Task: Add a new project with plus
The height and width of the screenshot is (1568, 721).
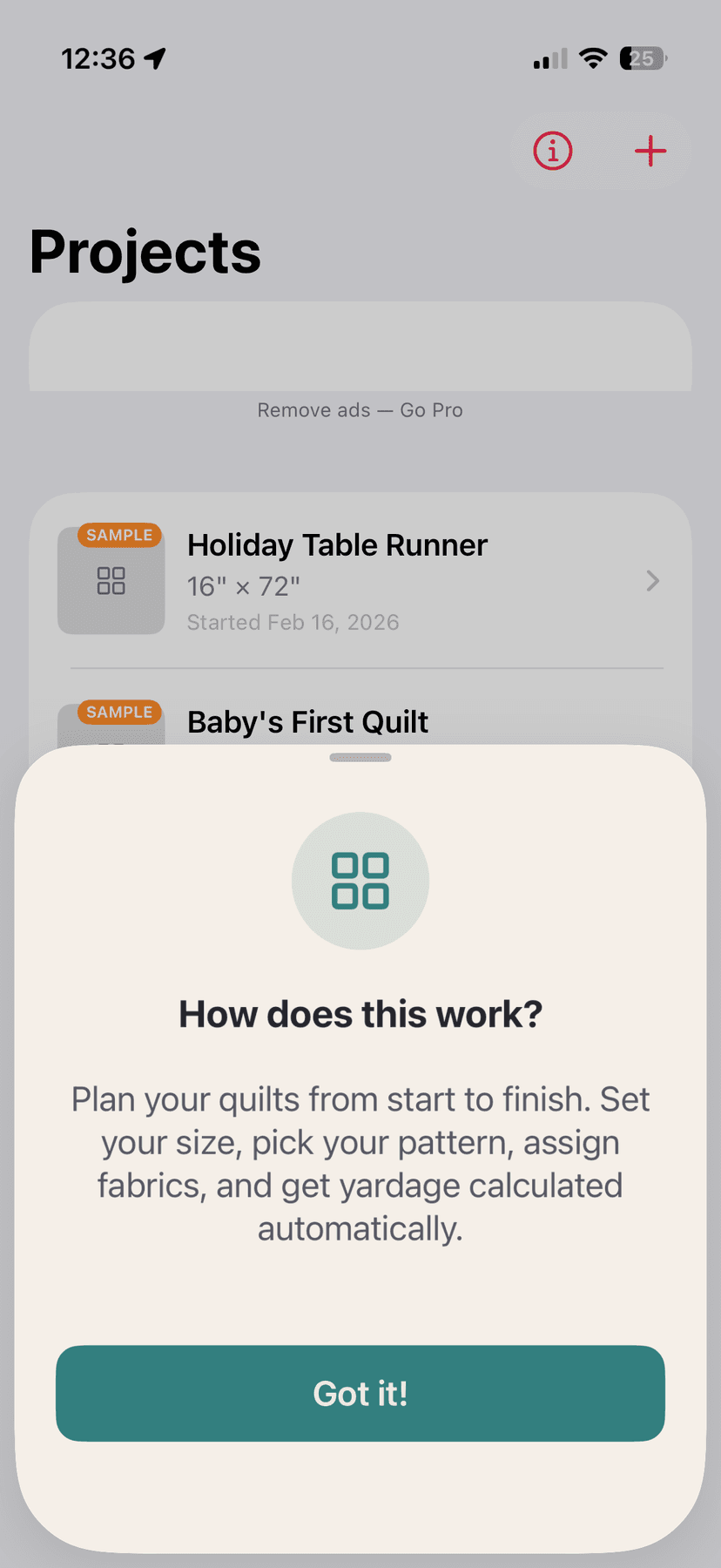Action: click(650, 151)
